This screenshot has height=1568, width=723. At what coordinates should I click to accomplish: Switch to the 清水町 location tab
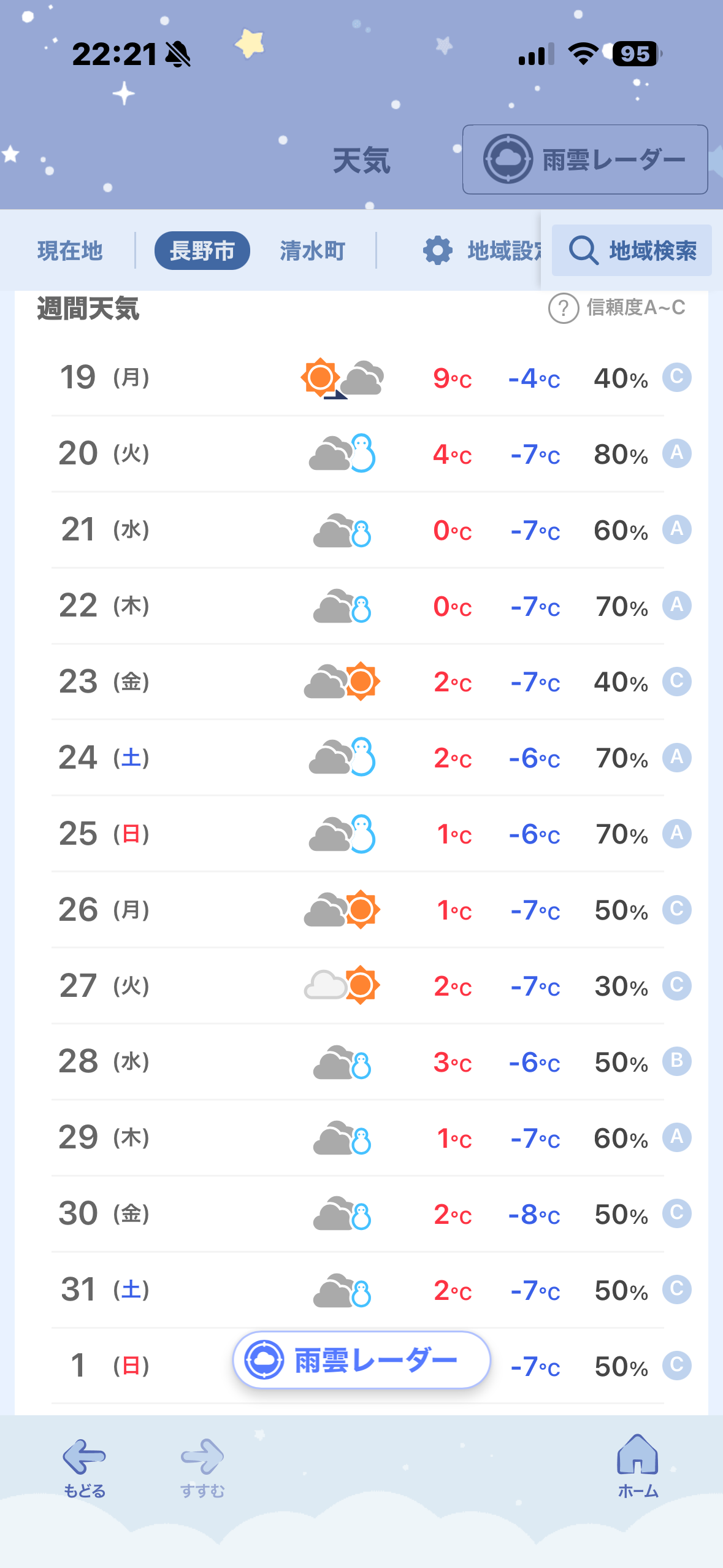tap(313, 251)
